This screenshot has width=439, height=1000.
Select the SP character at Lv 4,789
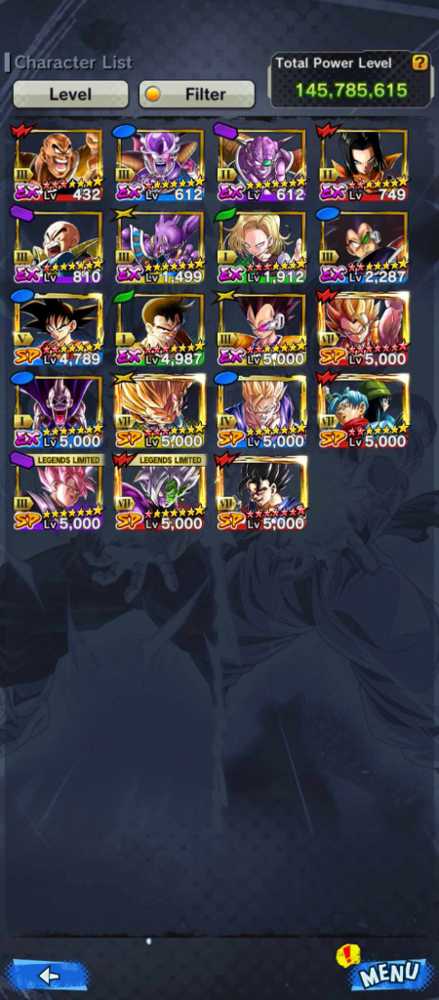[x=58, y=330]
